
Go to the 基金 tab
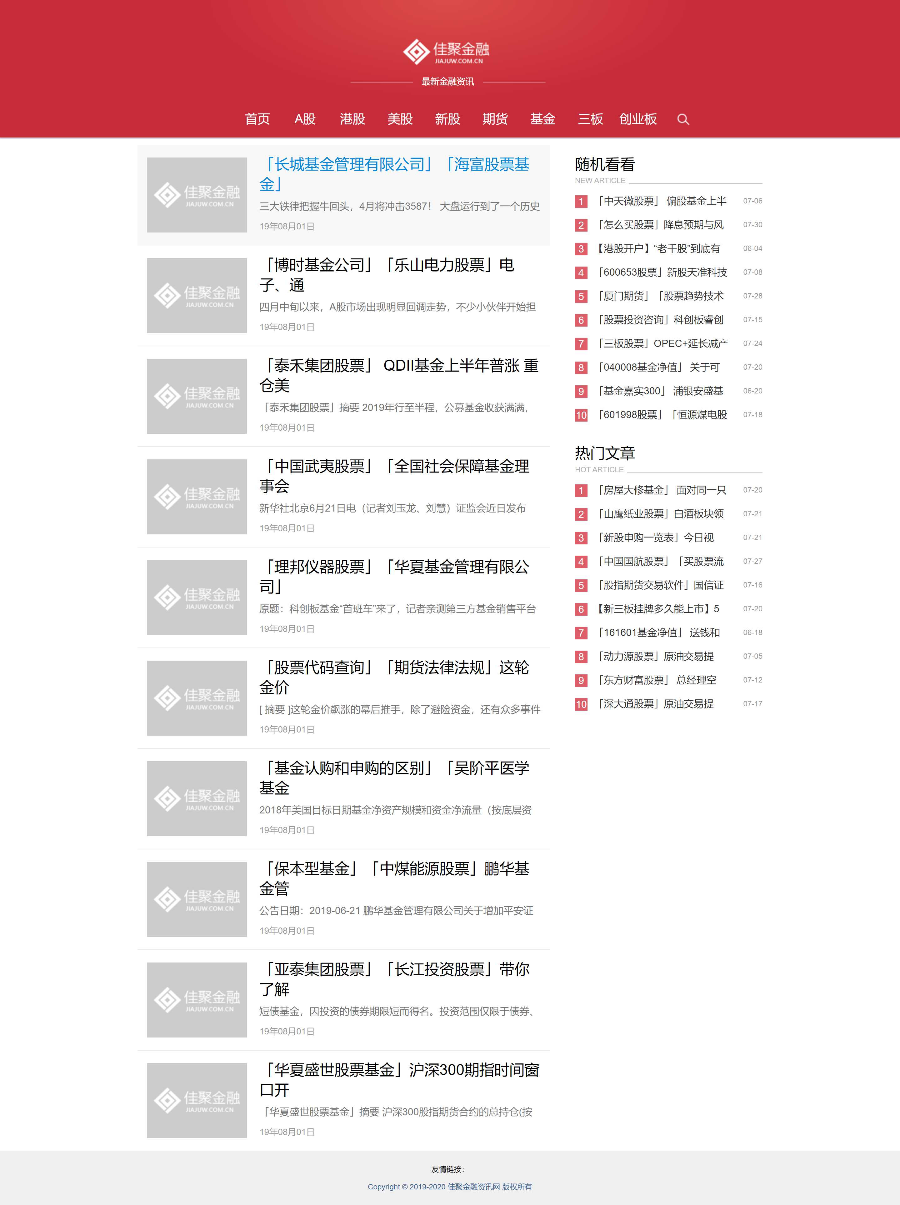[x=543, y=119]
